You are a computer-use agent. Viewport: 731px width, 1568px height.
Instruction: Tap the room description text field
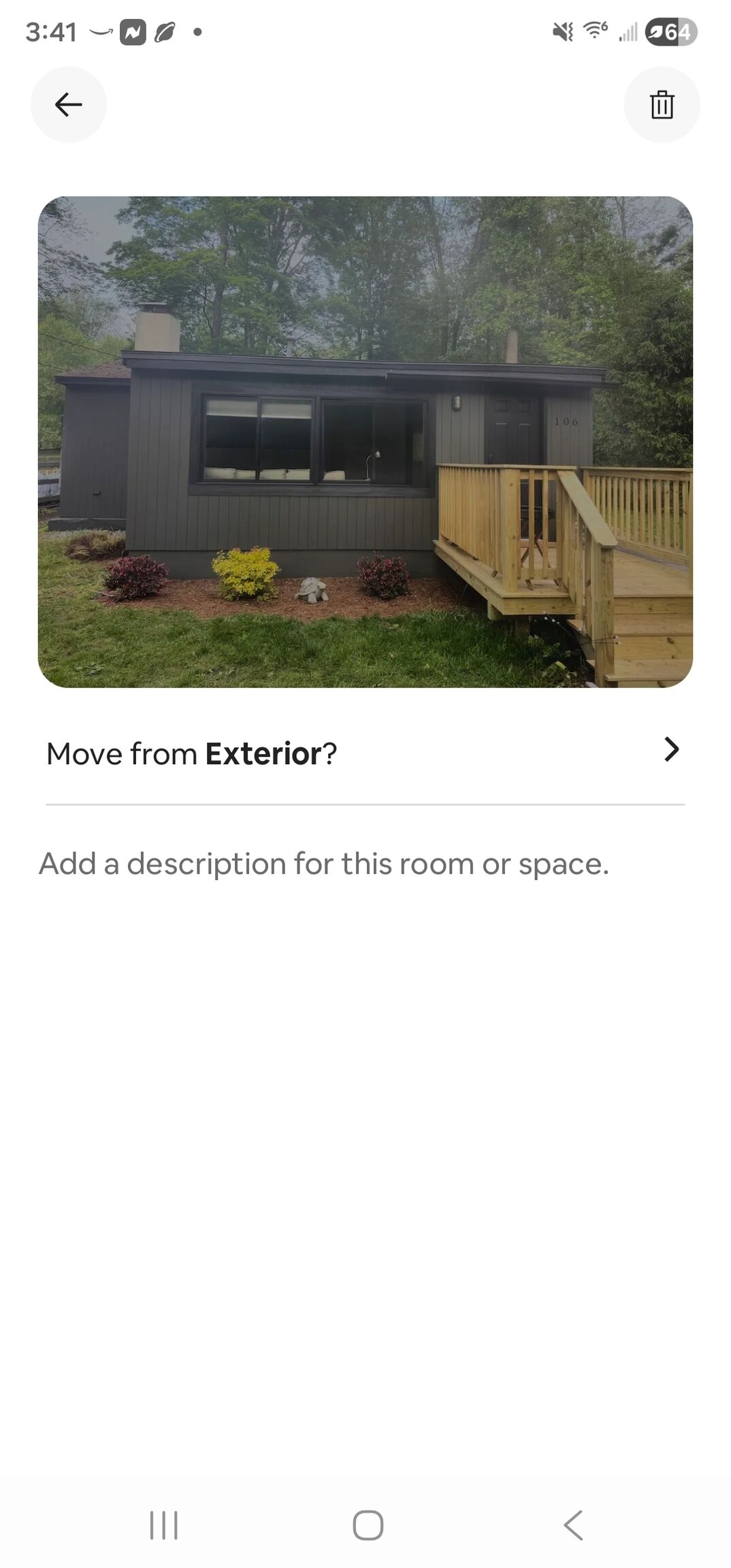point(324,864)
